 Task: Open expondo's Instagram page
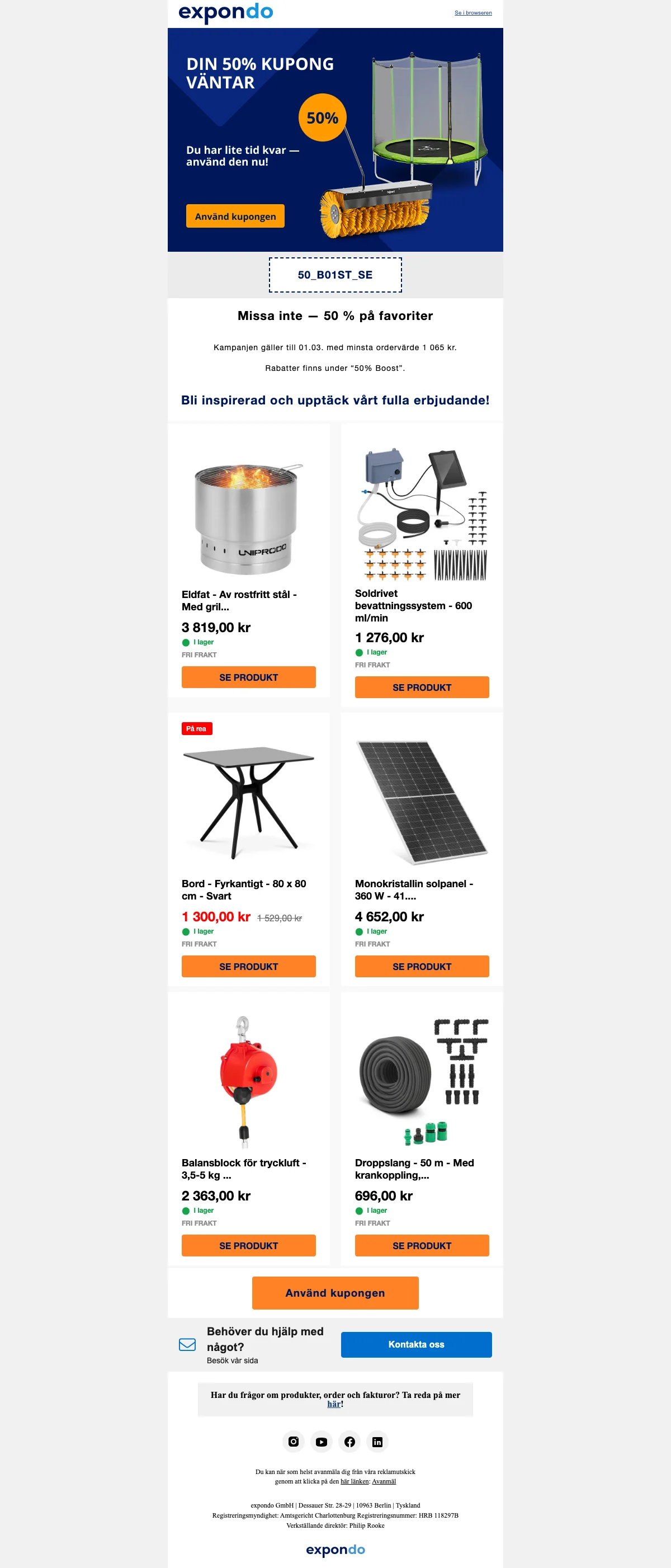click(294, 1442)
